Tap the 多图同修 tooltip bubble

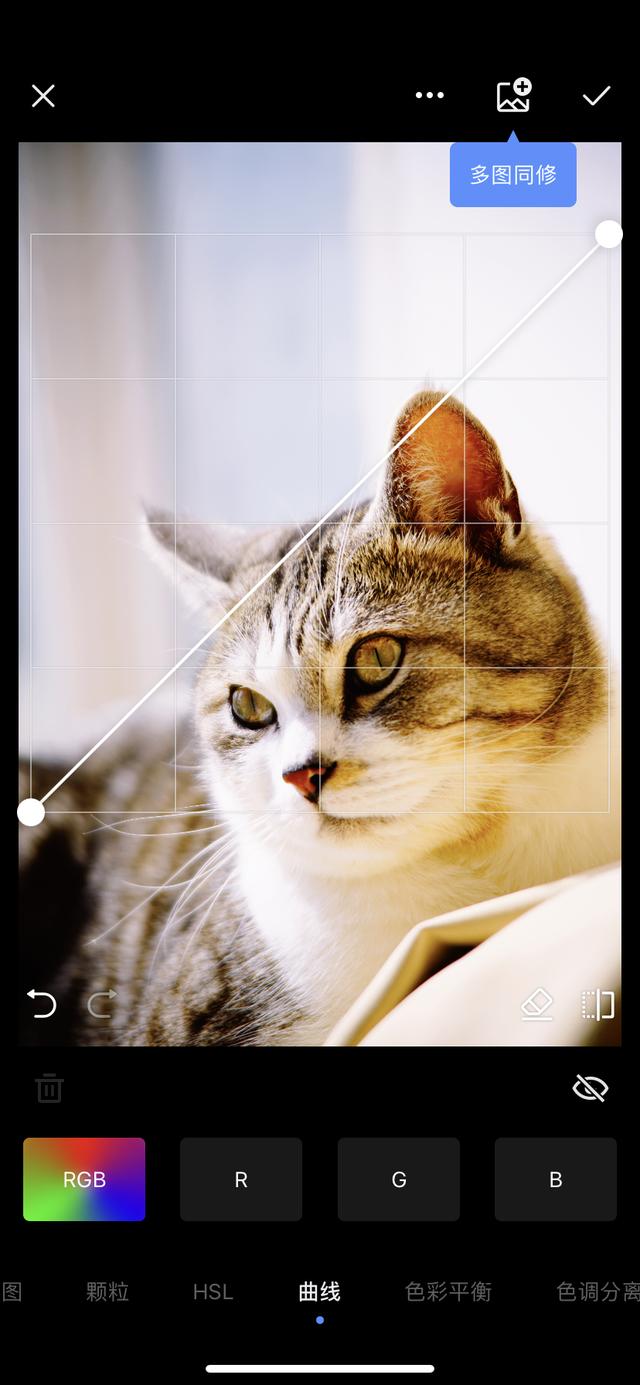tap(513, 175)
